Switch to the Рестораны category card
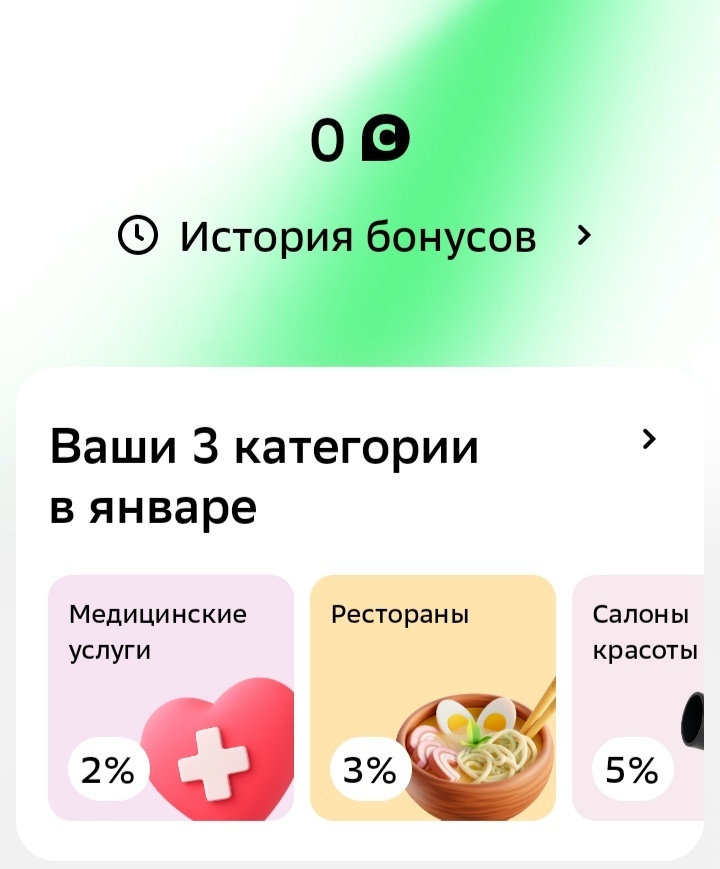This screenshot has width=720, height=869. [431, 697]
